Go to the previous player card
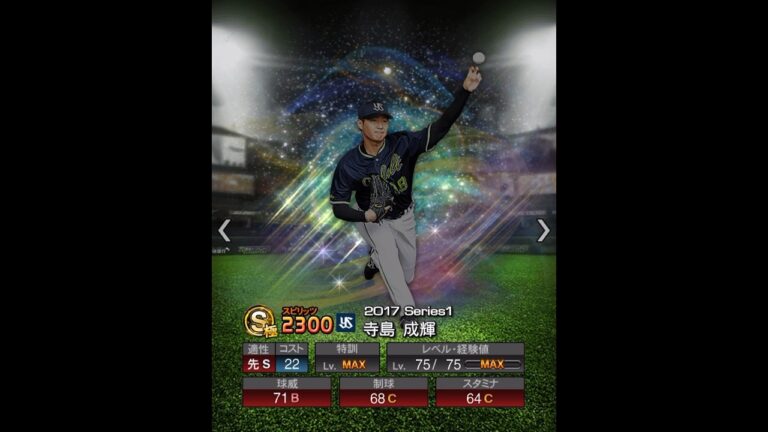This screenshot has width=768, height=432. (x=224, y=231)
